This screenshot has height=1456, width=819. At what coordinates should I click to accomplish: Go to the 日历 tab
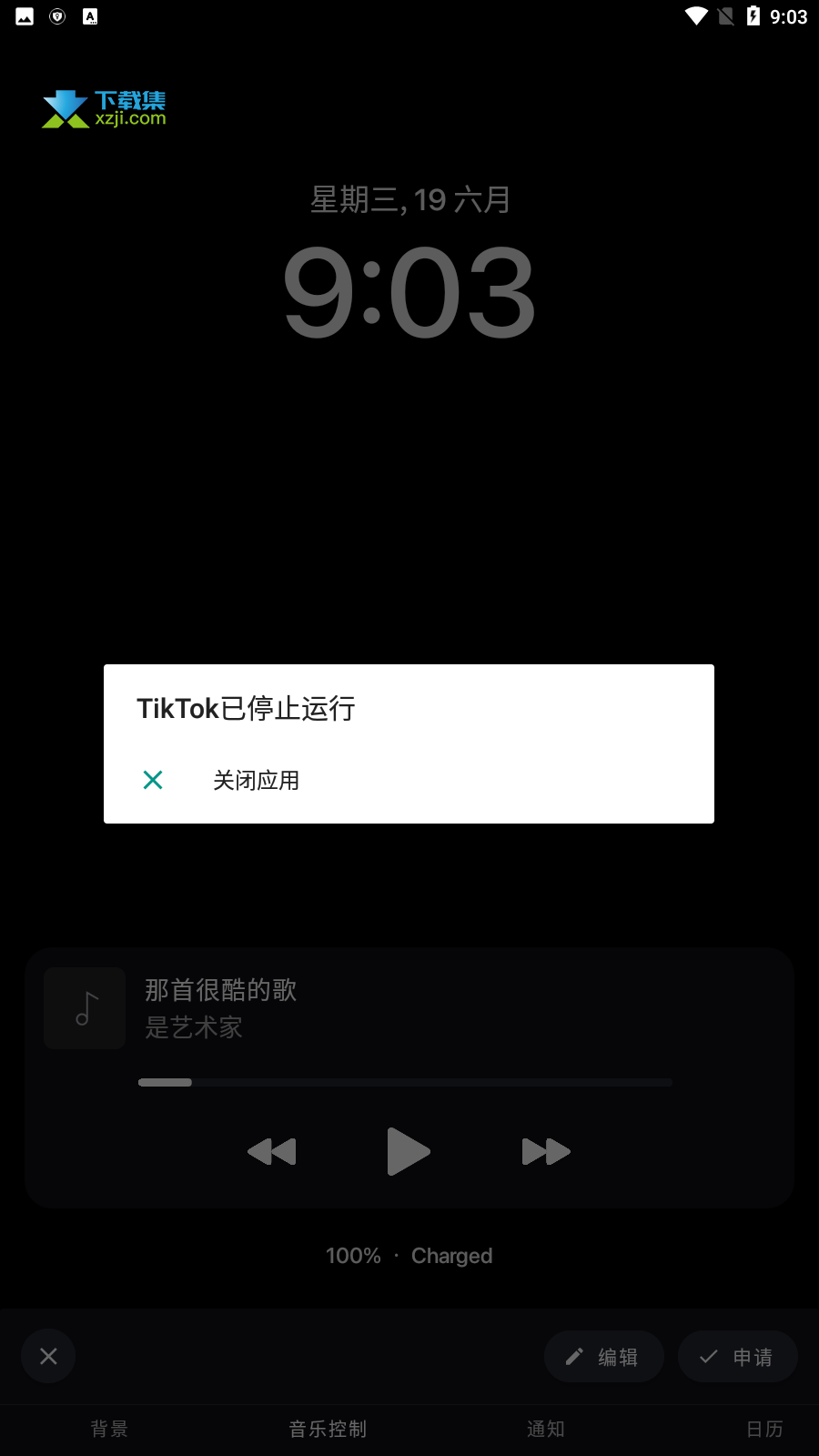pyautogui.click(x=764, y=1429)
